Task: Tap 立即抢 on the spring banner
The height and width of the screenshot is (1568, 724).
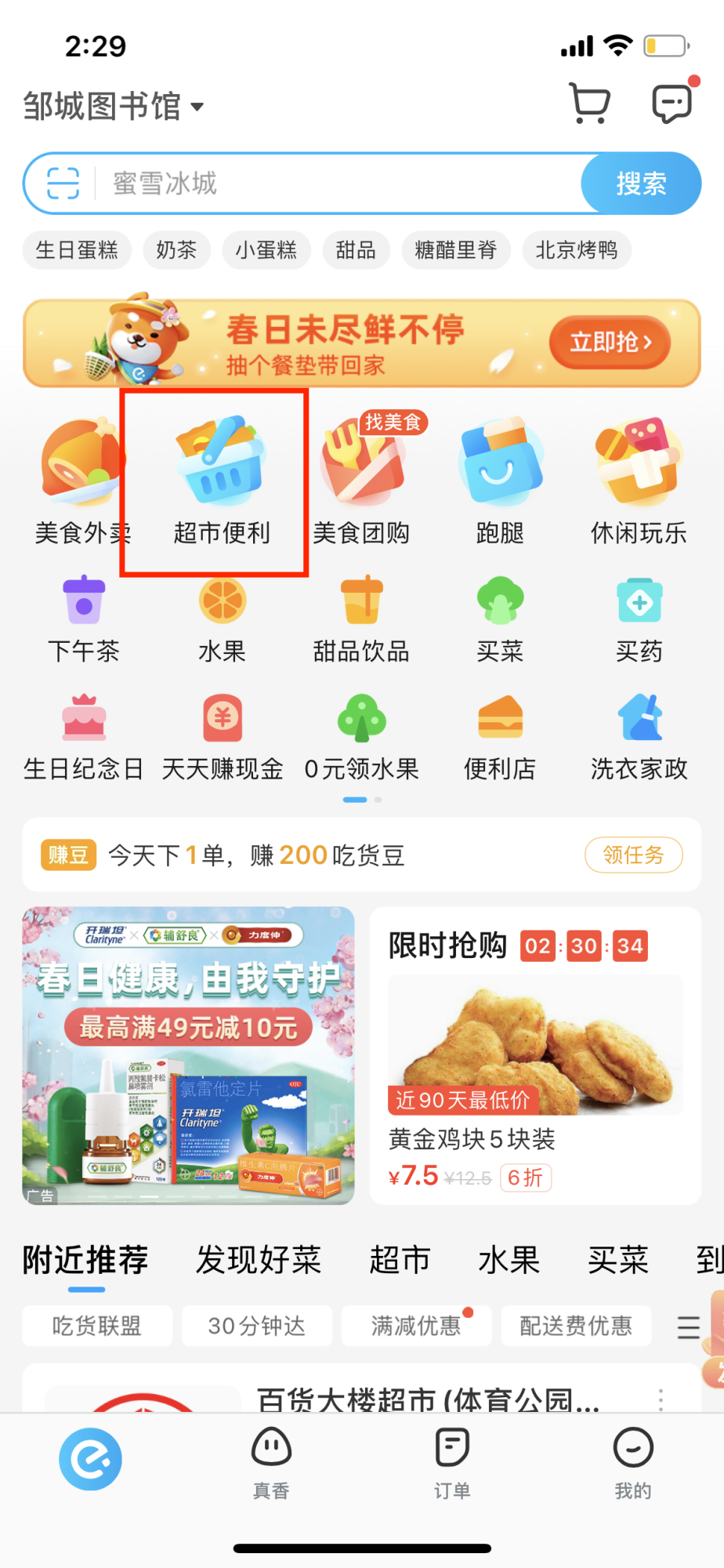Action: point(610,343)
